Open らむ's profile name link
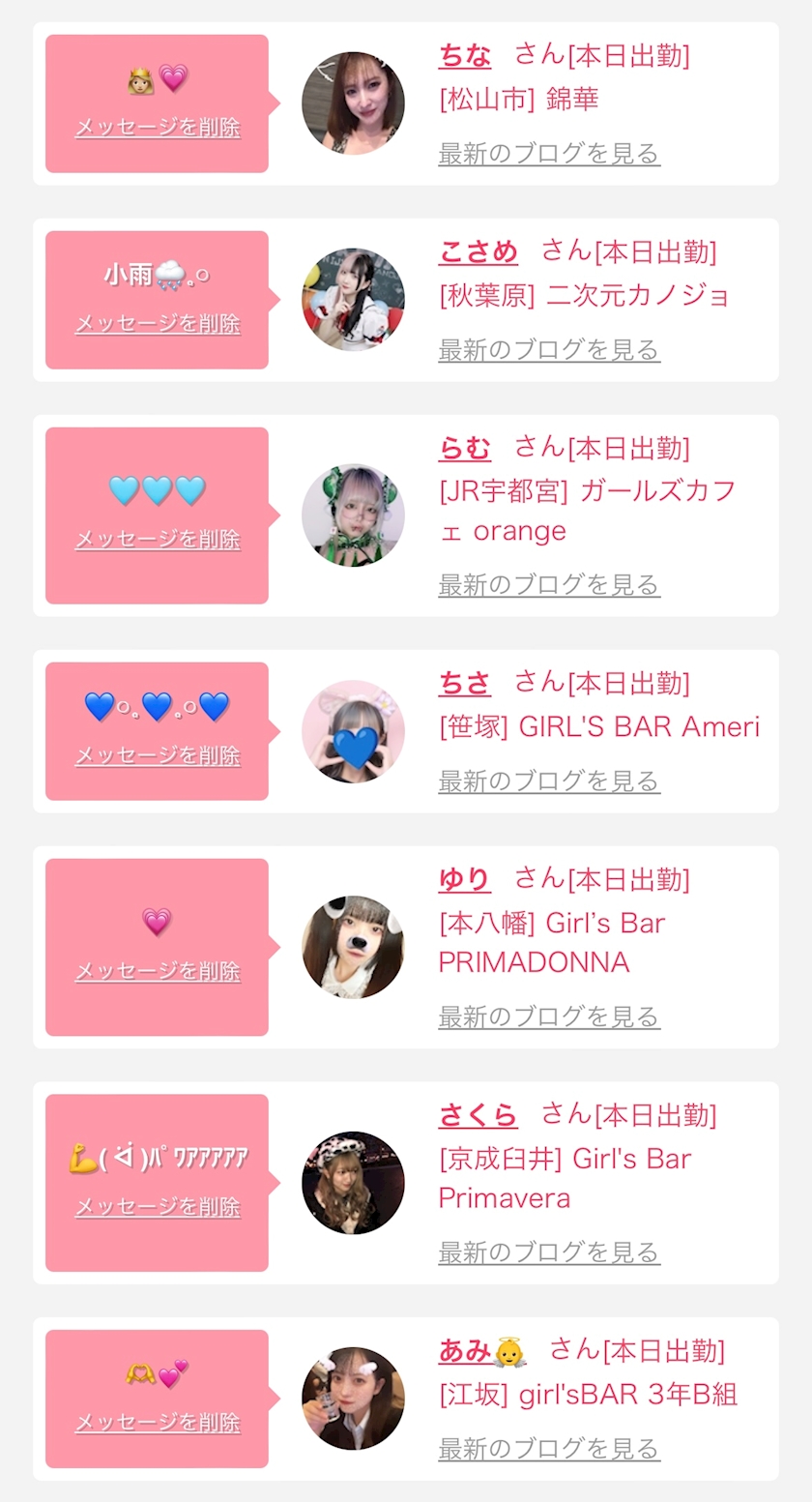 point(465,448)
